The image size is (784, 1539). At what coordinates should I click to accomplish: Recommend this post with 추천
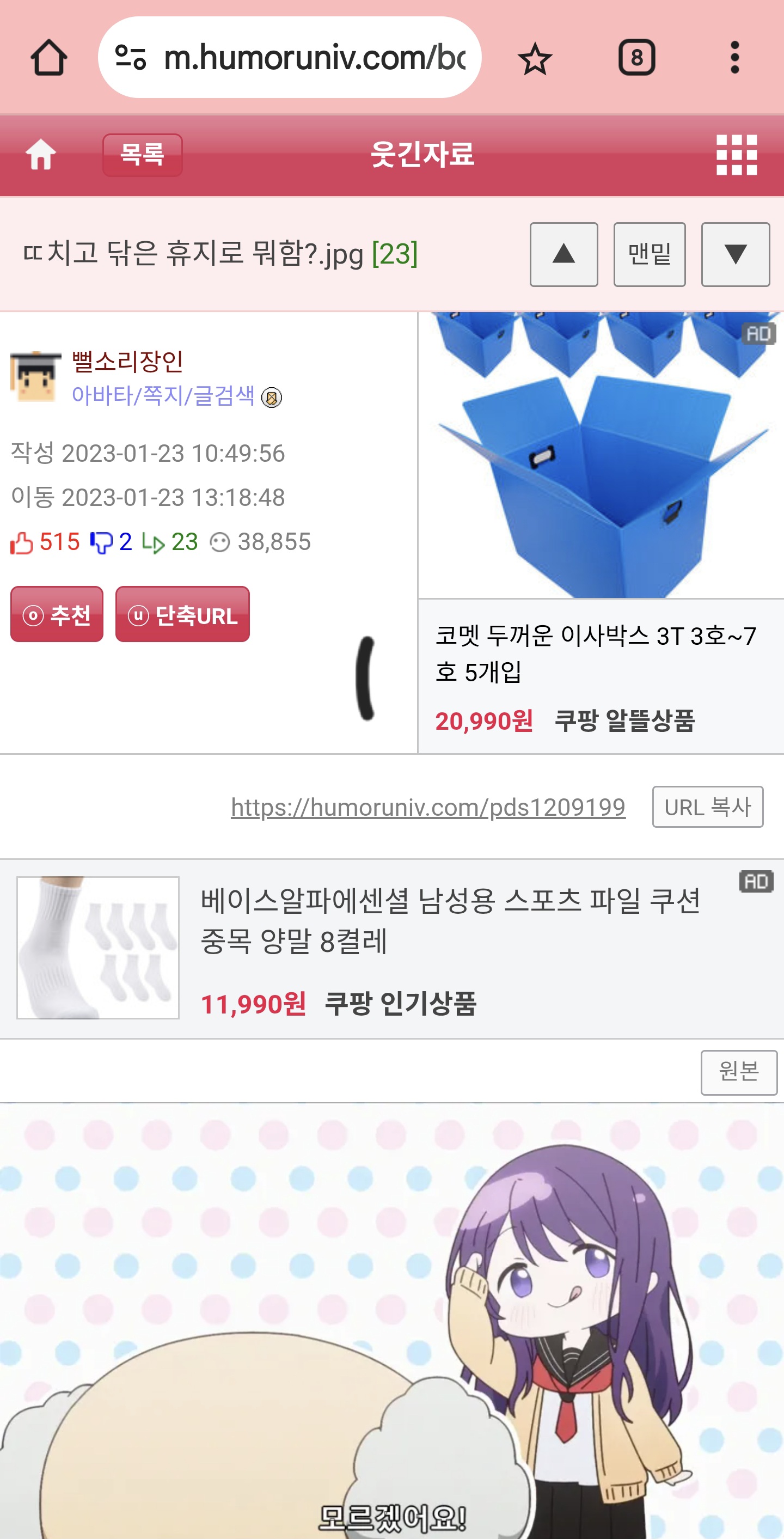pyautogui.click(x=57, y=614)
